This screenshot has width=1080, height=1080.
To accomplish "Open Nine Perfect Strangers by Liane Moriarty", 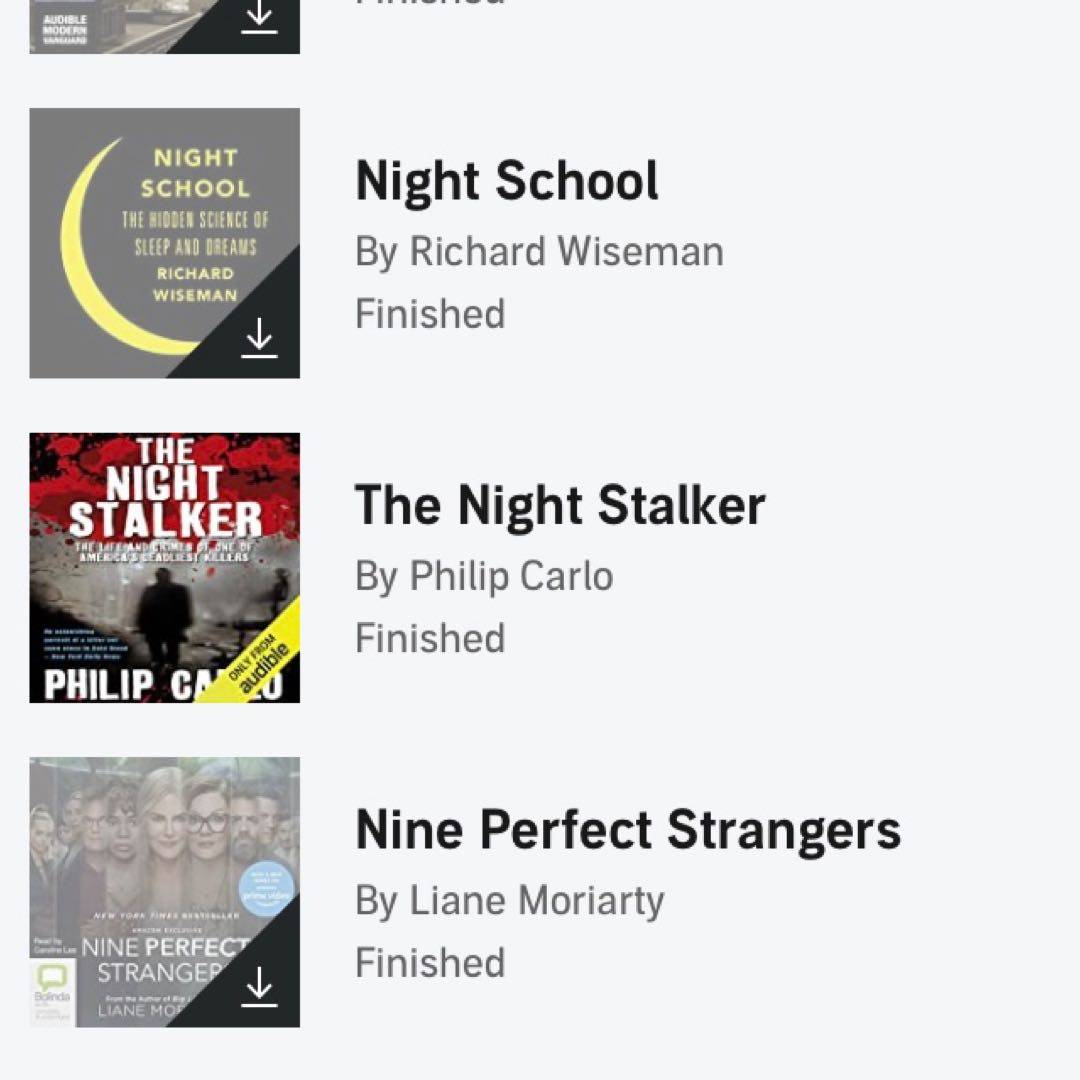I will [x=627, y=830].
